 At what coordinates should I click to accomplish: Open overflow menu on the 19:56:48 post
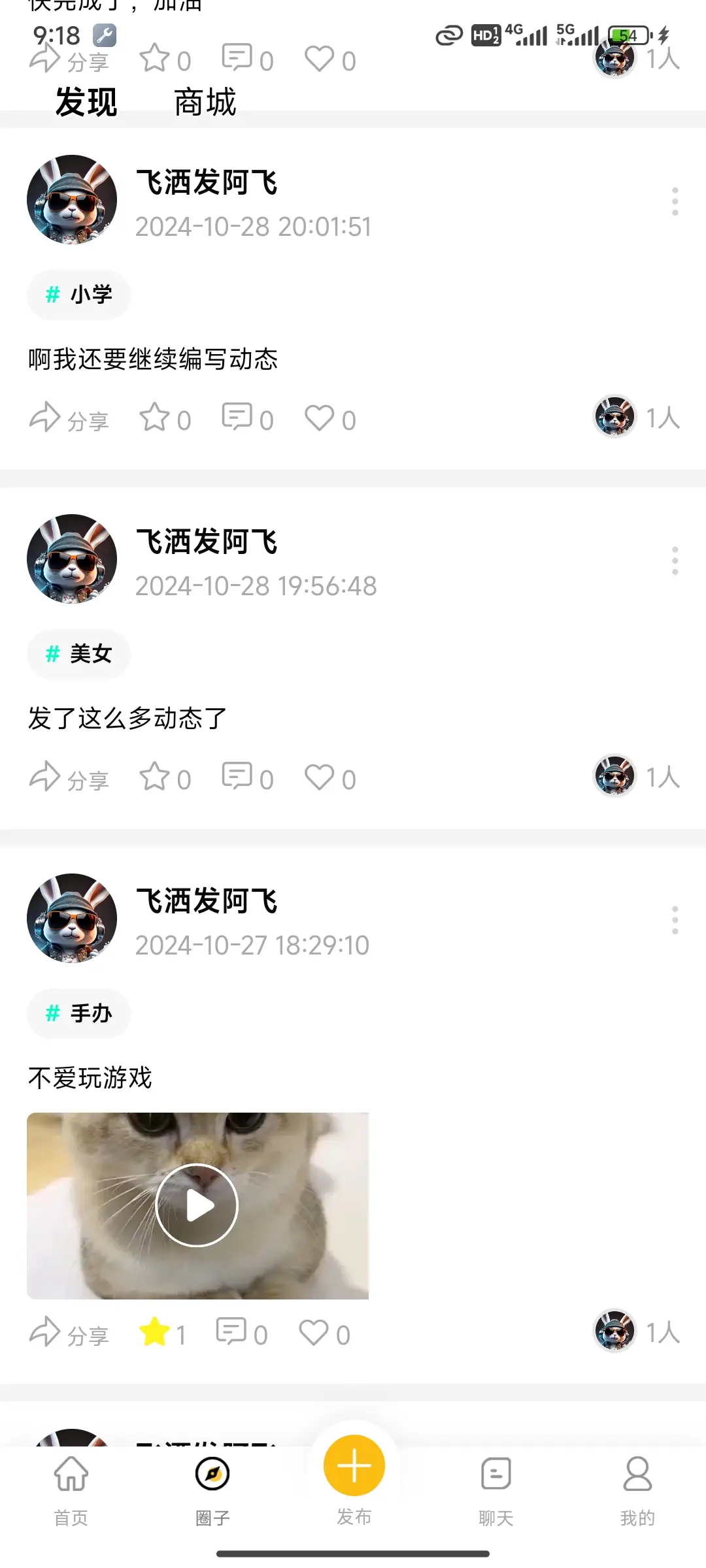(675, 561)
